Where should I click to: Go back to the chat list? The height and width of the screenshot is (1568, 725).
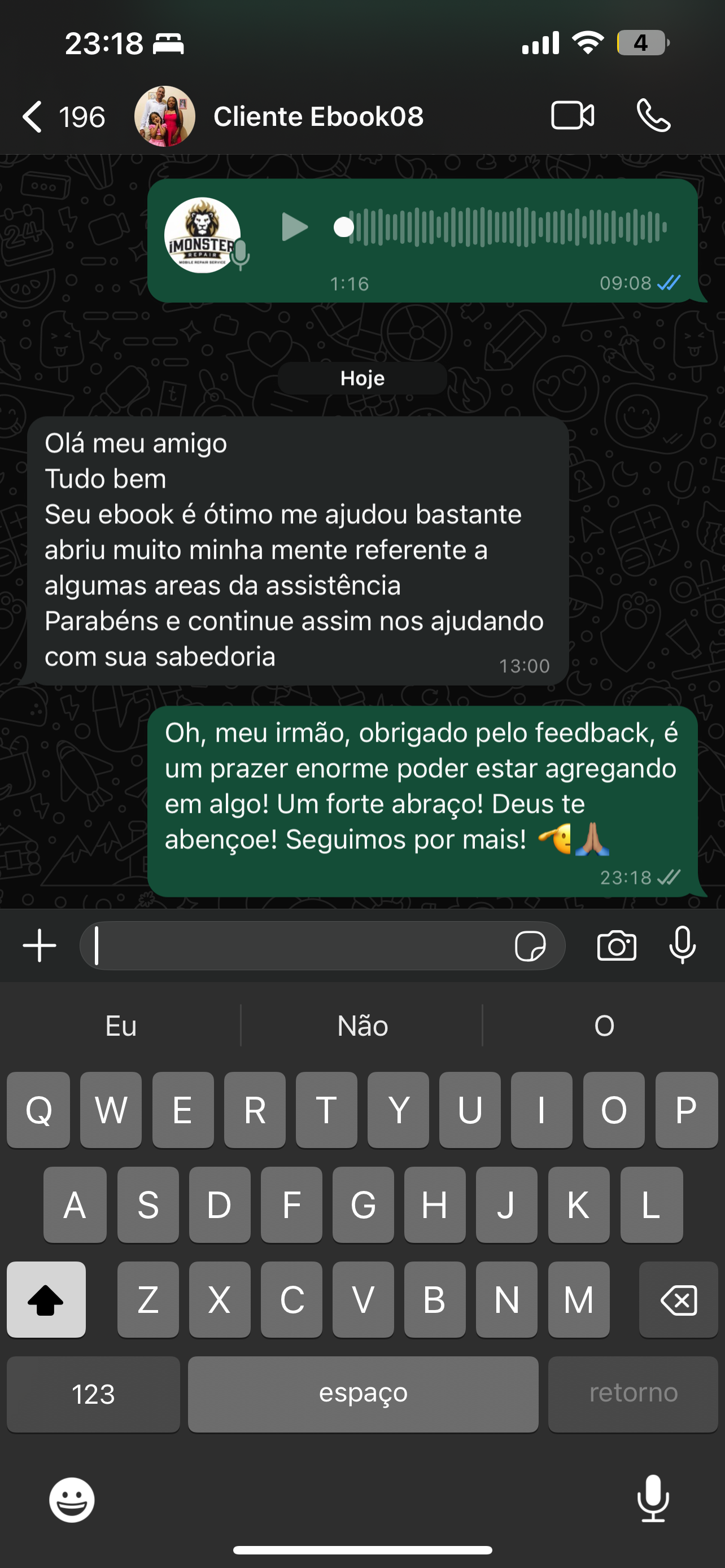tap(33, 116)
